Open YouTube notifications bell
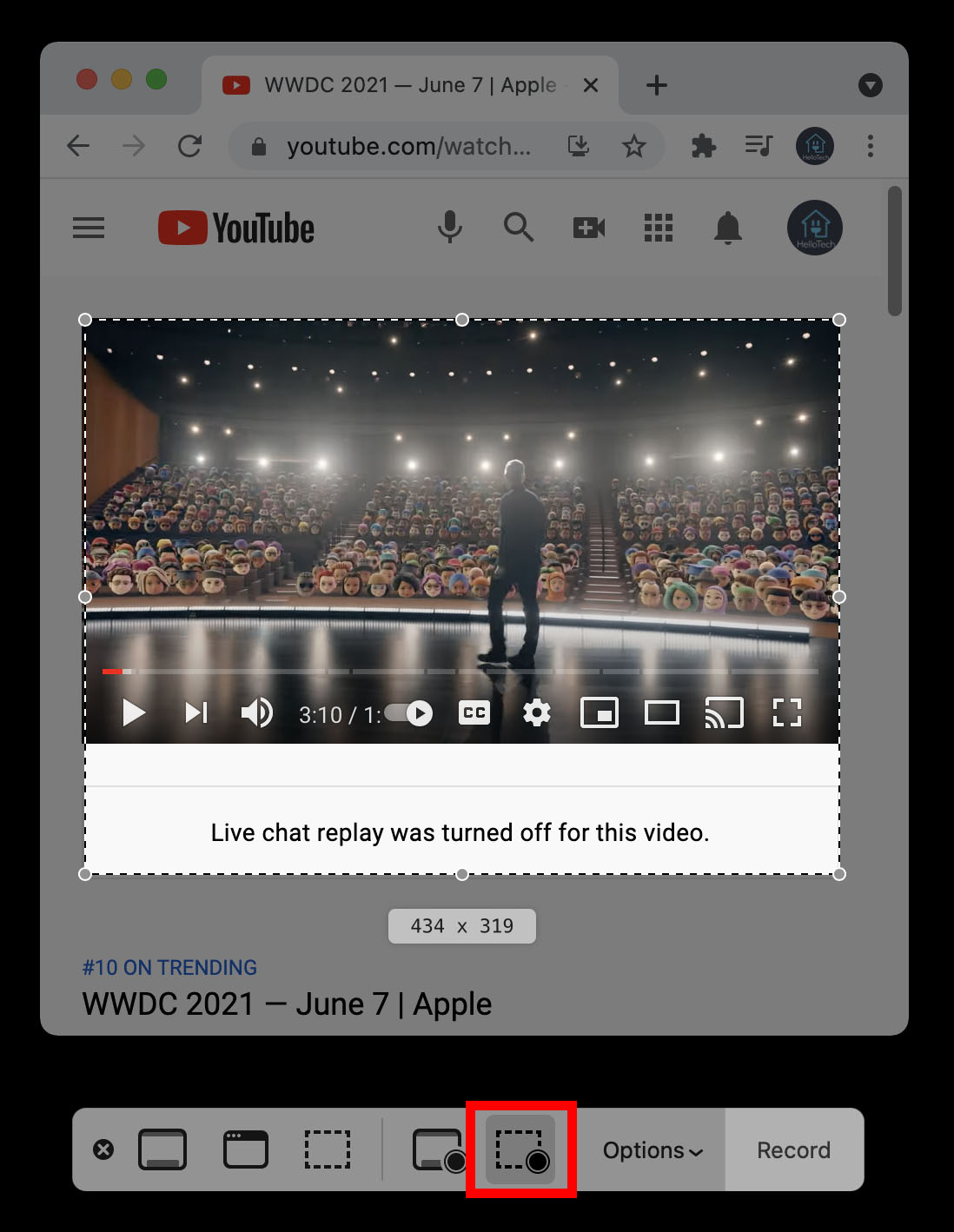This screenshot has width=954, height=1232. [727, 228]
